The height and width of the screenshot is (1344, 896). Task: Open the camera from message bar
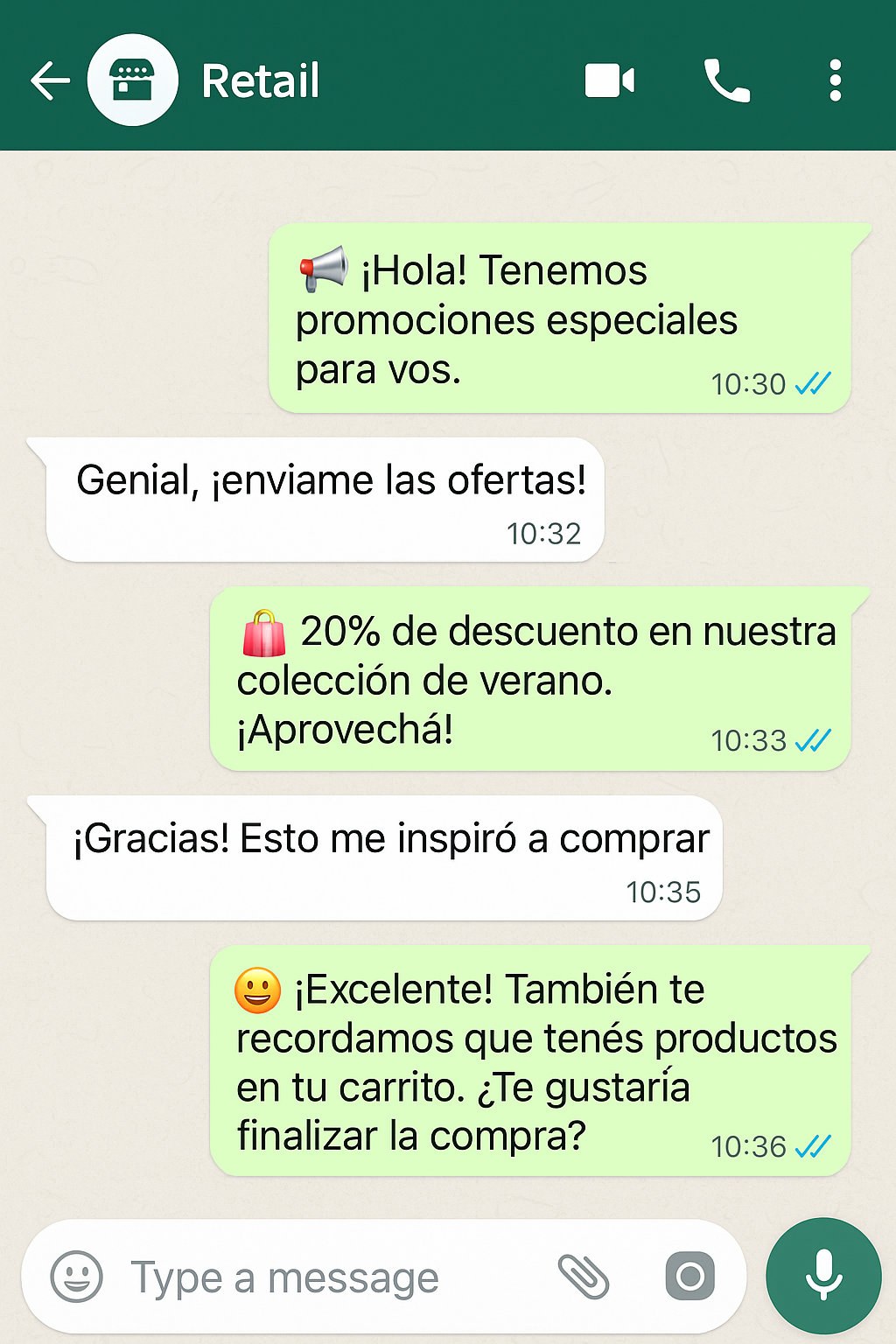point(689,1277)
